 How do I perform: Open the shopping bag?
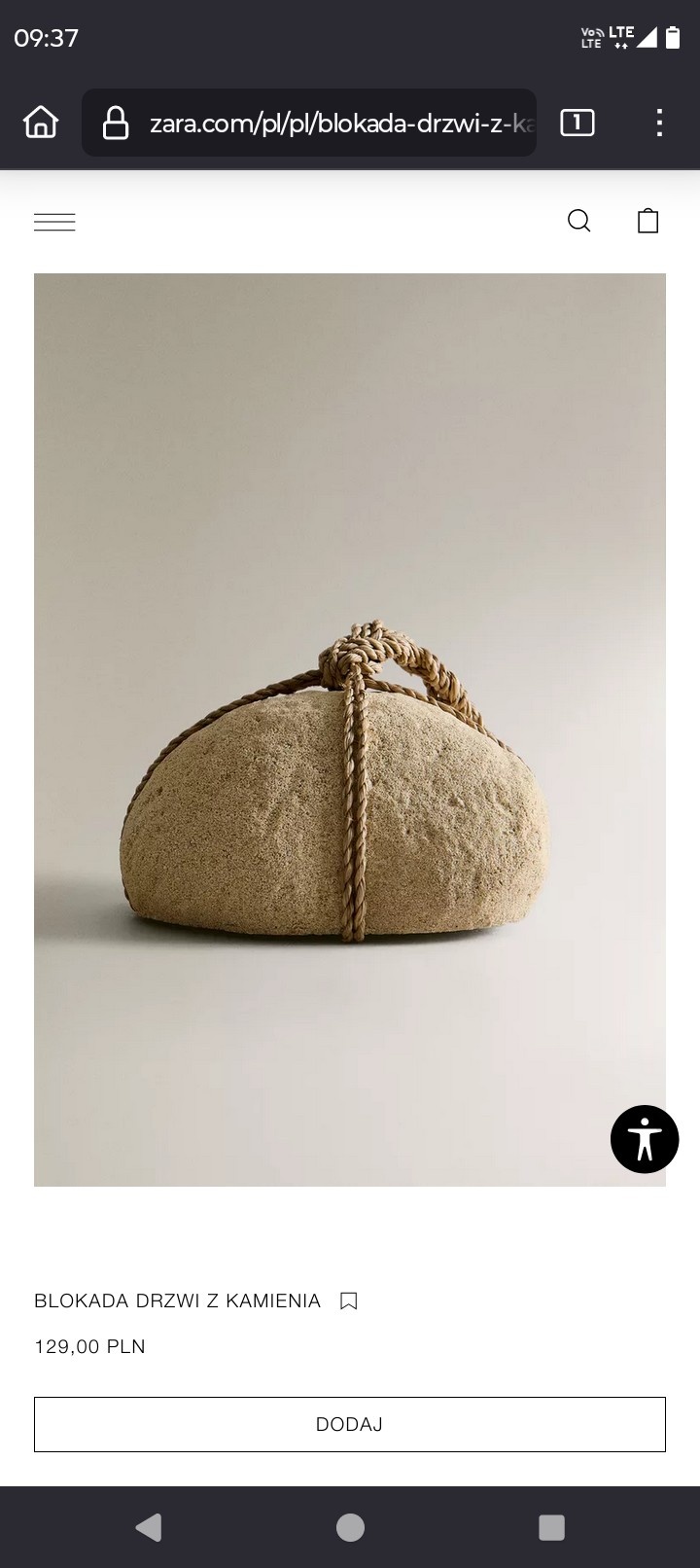[647, 221]
